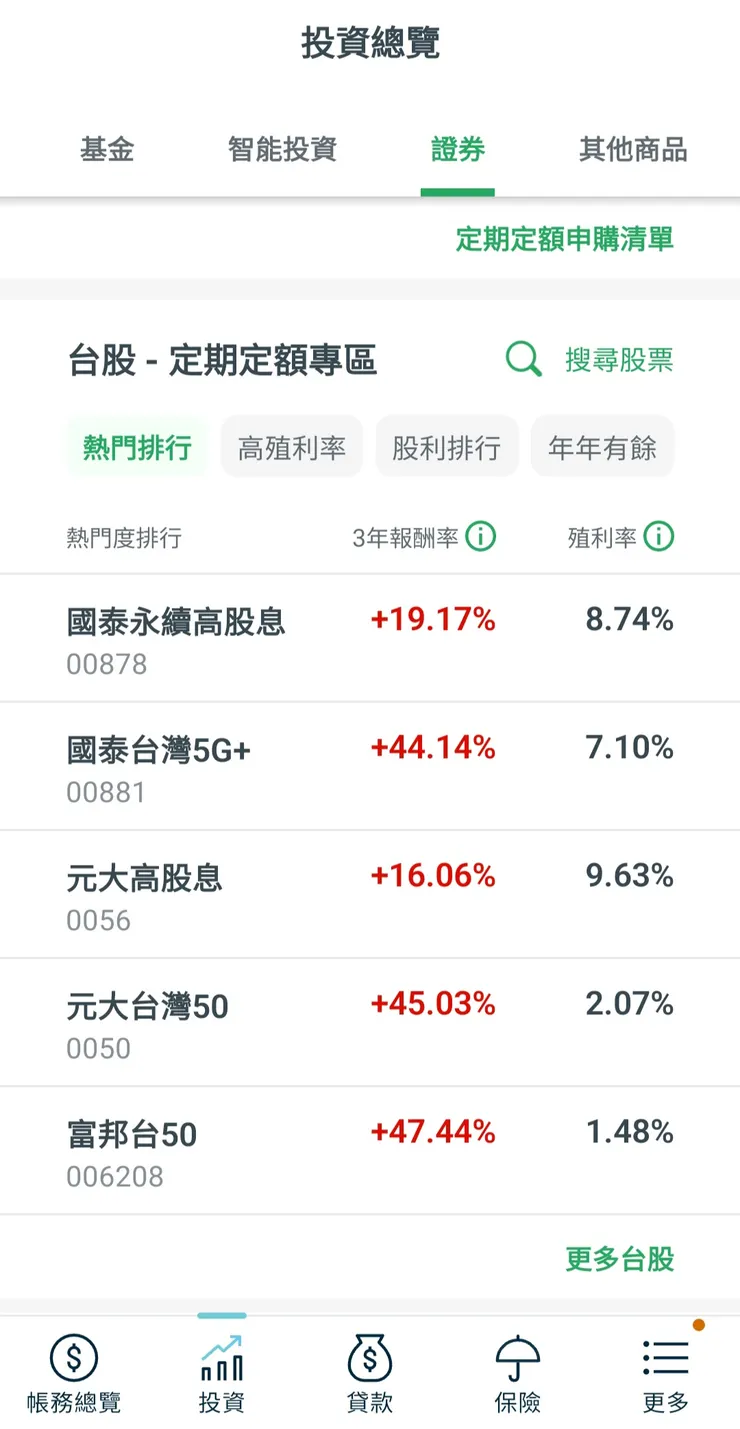Screen dimensions: 740x1429
Task: Select the 股利排行 filter option
Action: [x=447, y=447]
